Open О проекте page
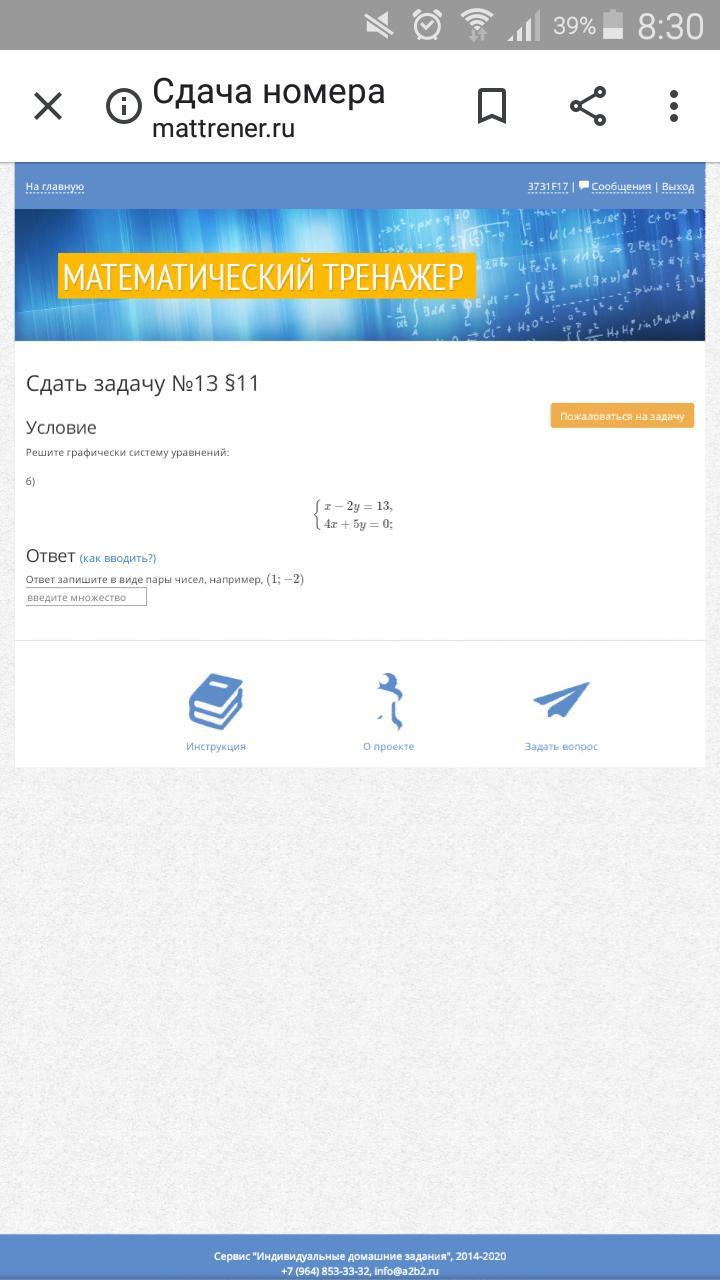The image size is (720, 1280). coord(388,712)
